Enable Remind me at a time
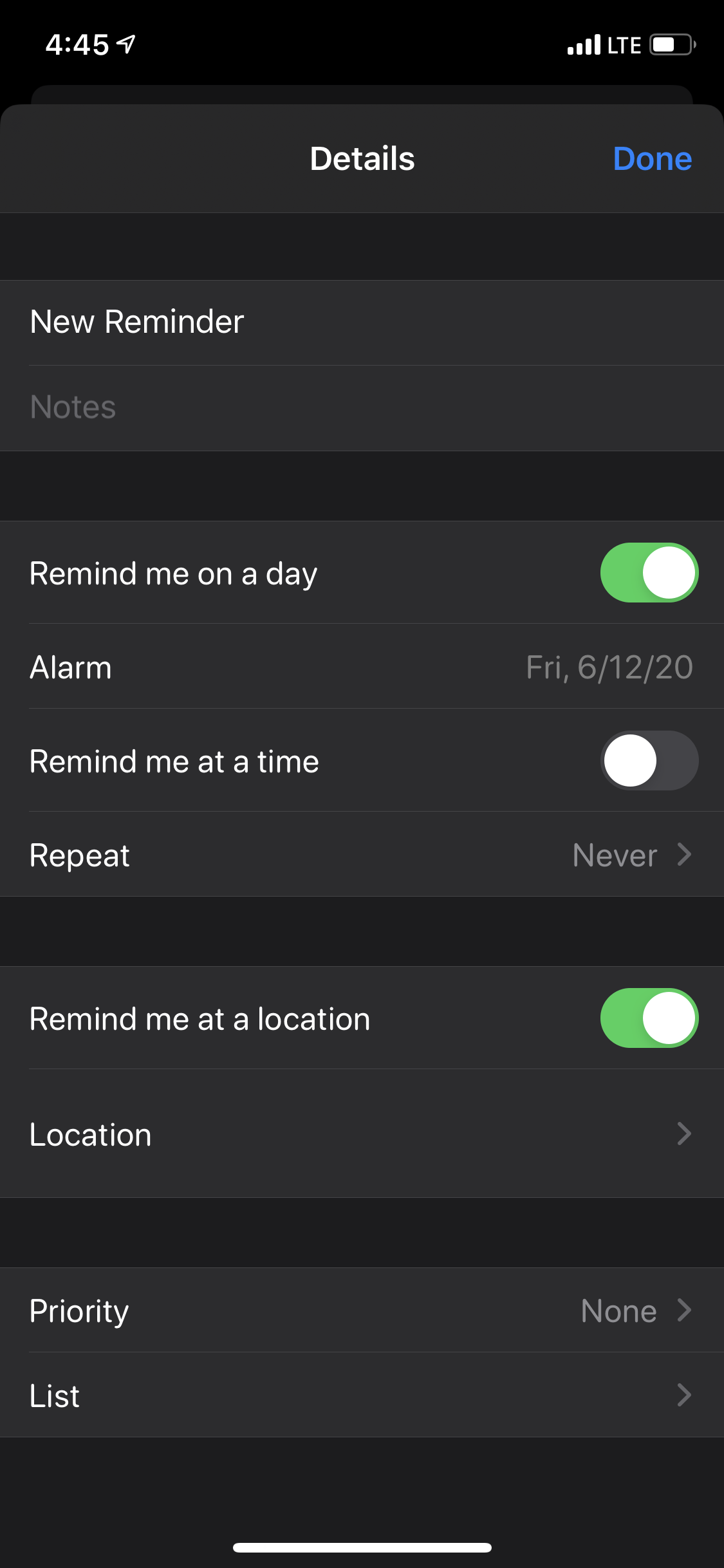Viewport: 724px width, 1568px height. click(x=649, y=761)
